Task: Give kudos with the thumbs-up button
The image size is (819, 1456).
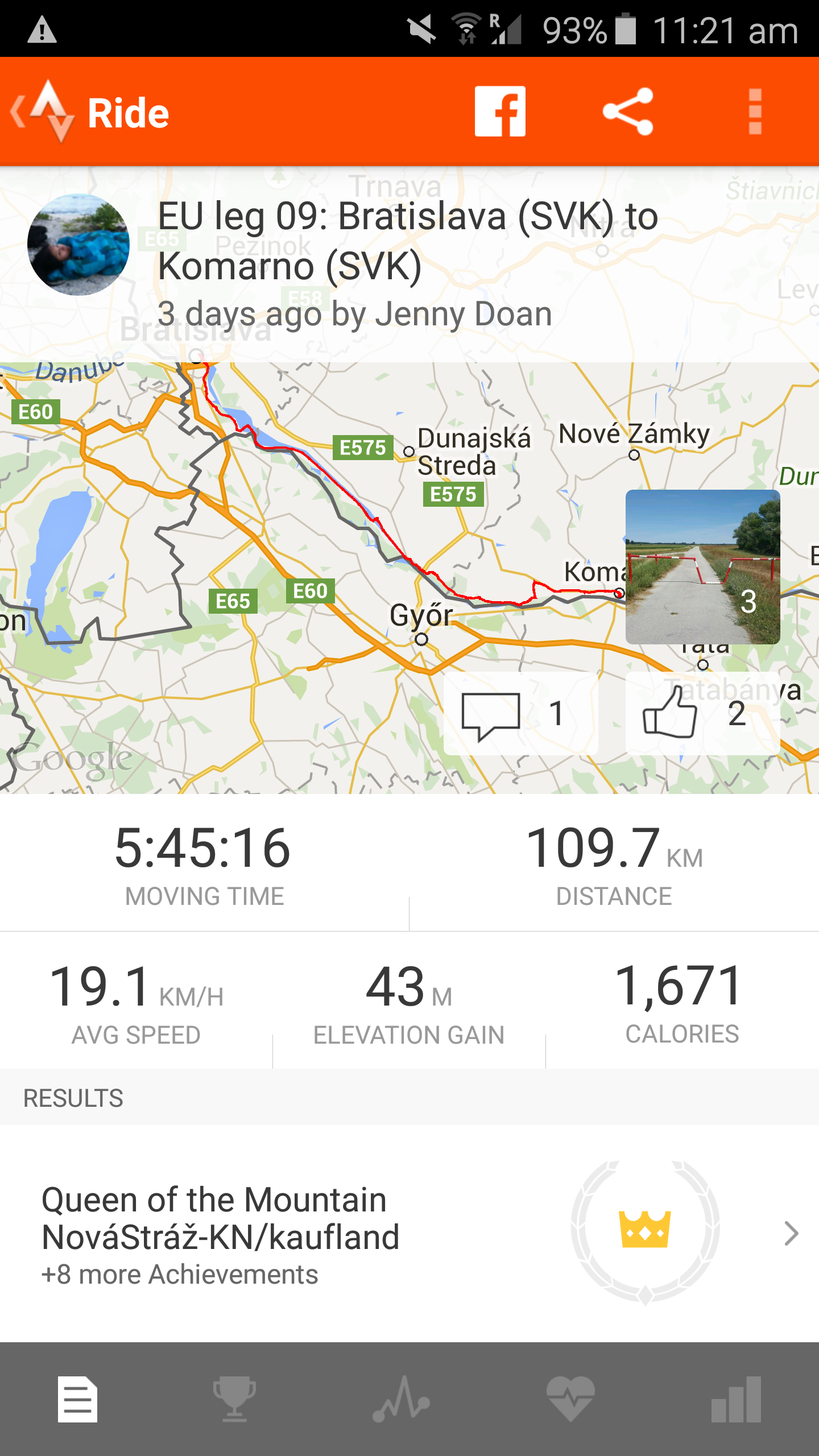Action: tap(702, 714)
